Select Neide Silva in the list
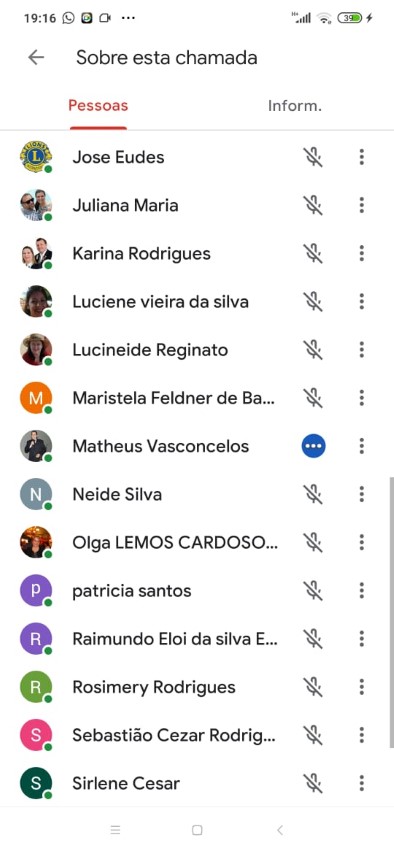The height and width of the screenshot is (854, 394). pyautogui.click(x=197, y=495)
